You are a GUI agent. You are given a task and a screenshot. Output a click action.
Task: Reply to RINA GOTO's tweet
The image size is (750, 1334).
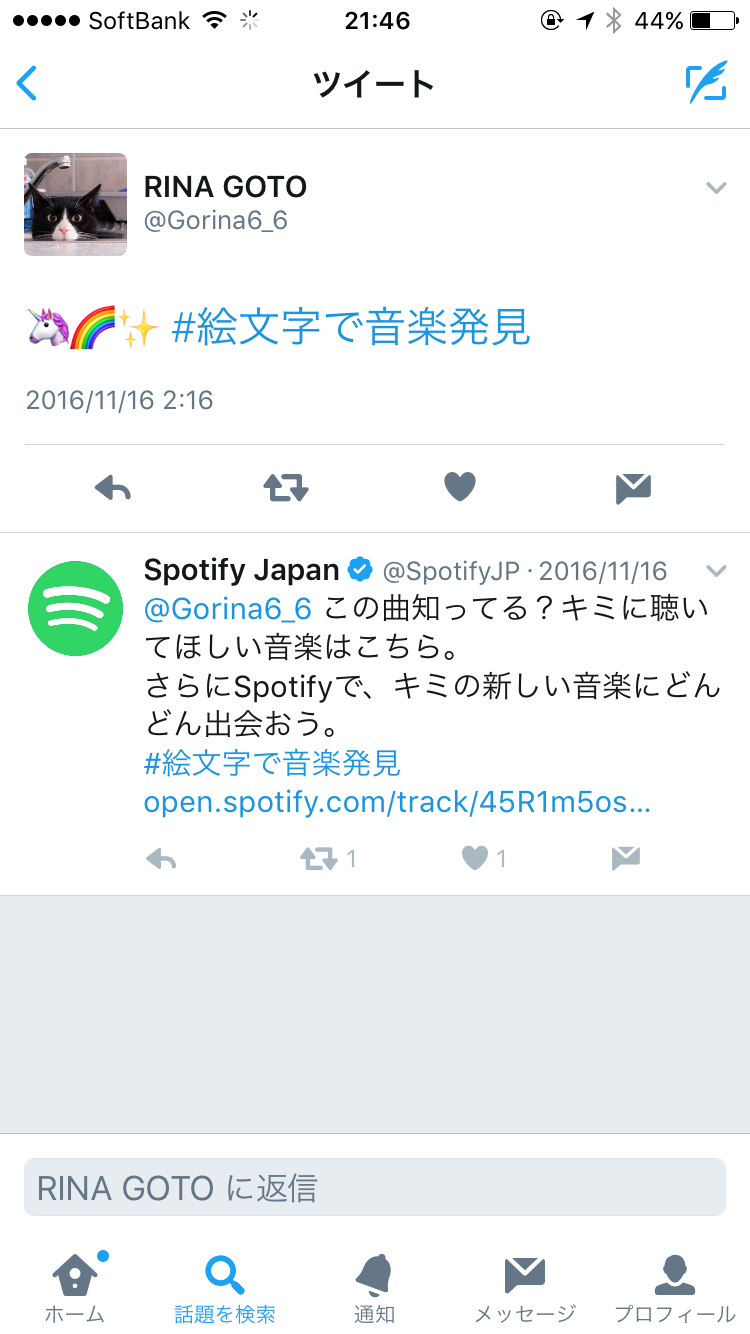pyautogui.click(x=113, y=488)
